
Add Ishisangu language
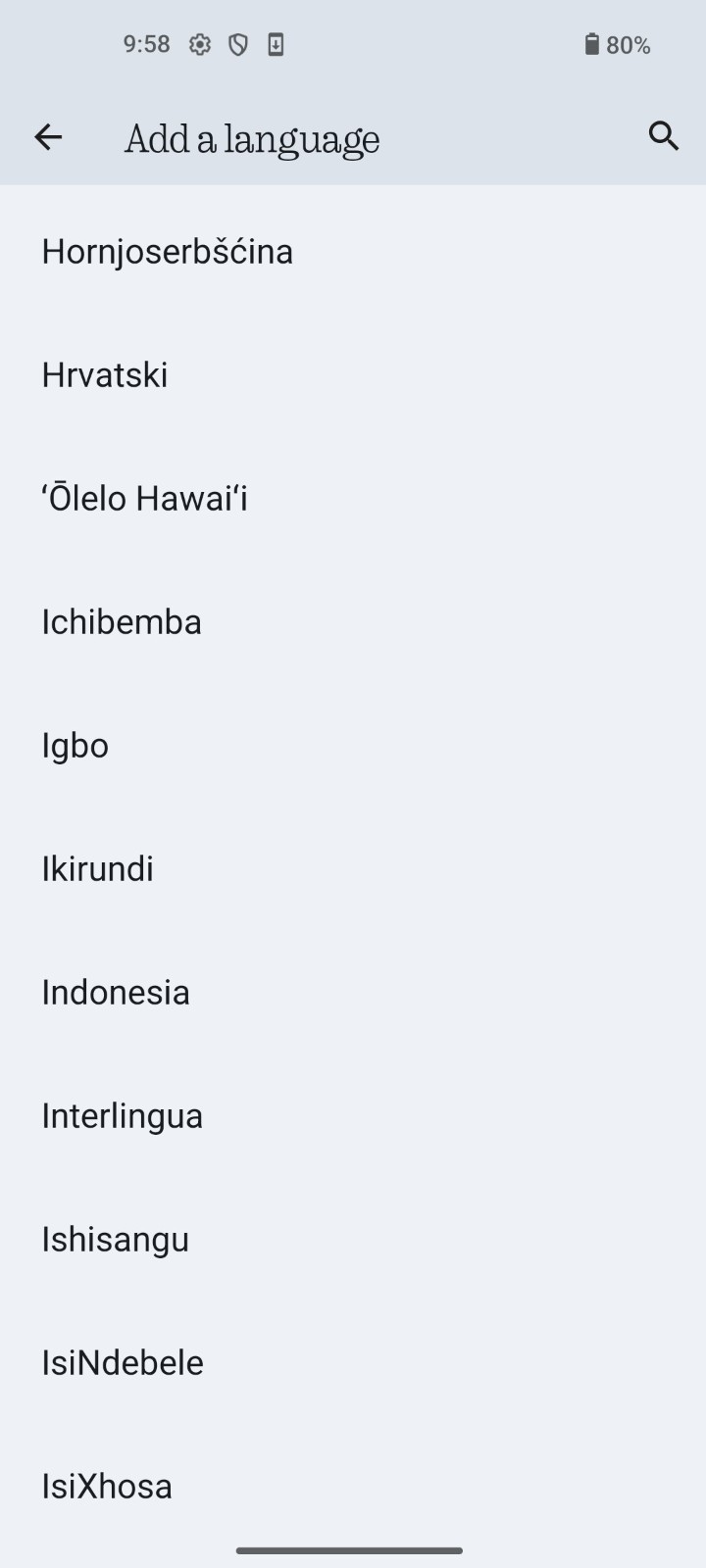click(116, 1240)
